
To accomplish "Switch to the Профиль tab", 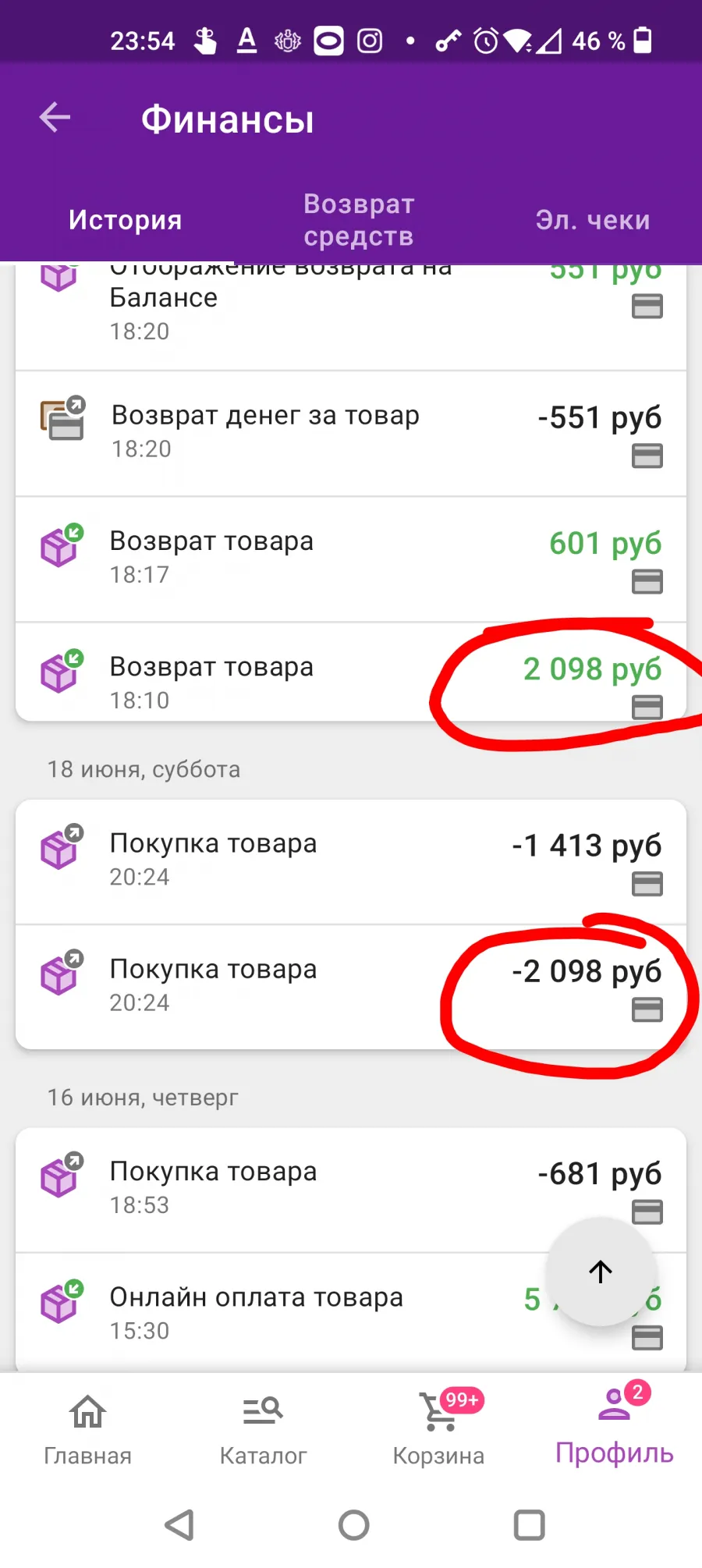I will tap(615, 1428).
